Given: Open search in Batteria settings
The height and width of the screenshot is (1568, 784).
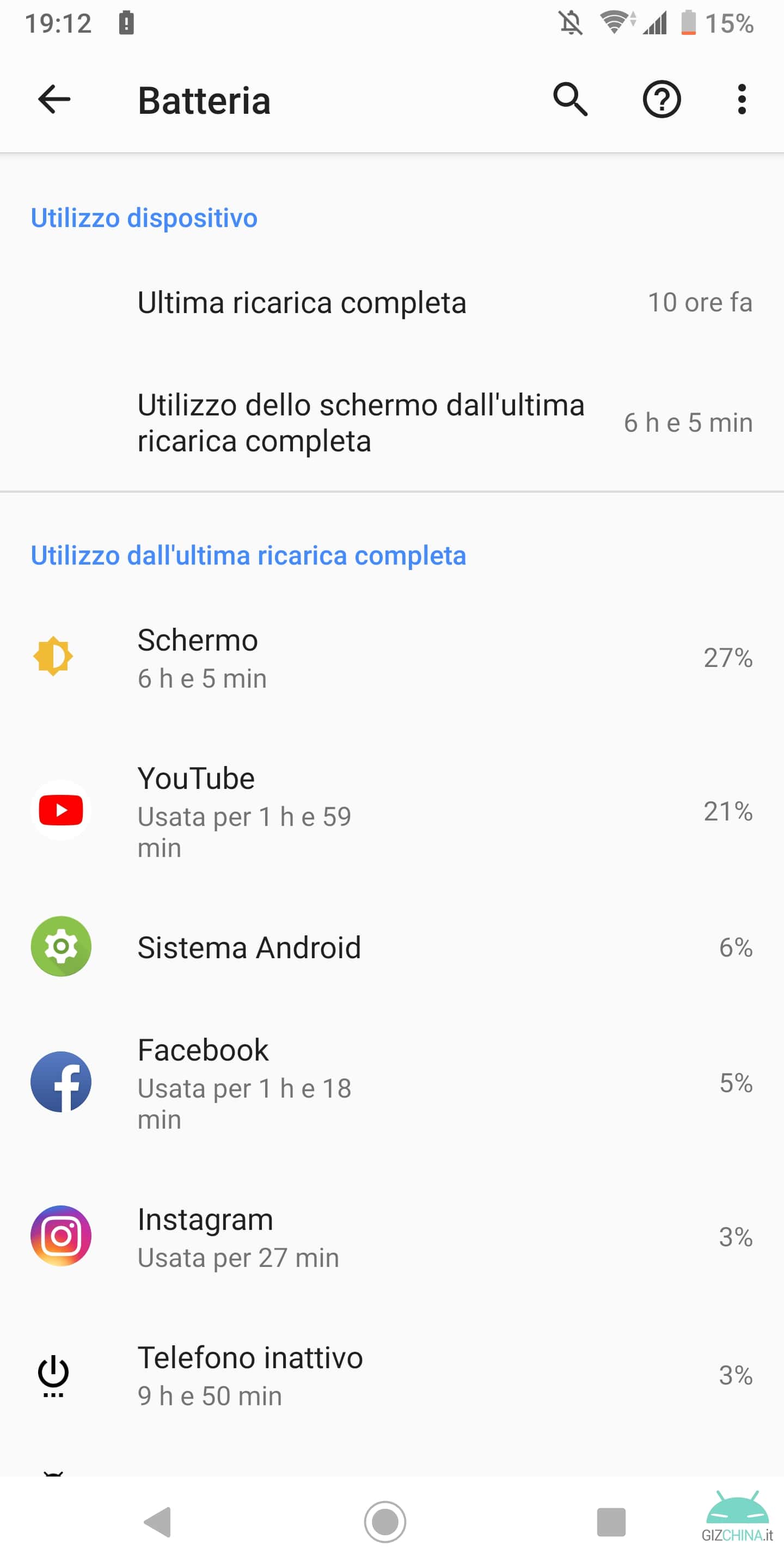Looking at the screenshot, I should [x=571, y=99].
